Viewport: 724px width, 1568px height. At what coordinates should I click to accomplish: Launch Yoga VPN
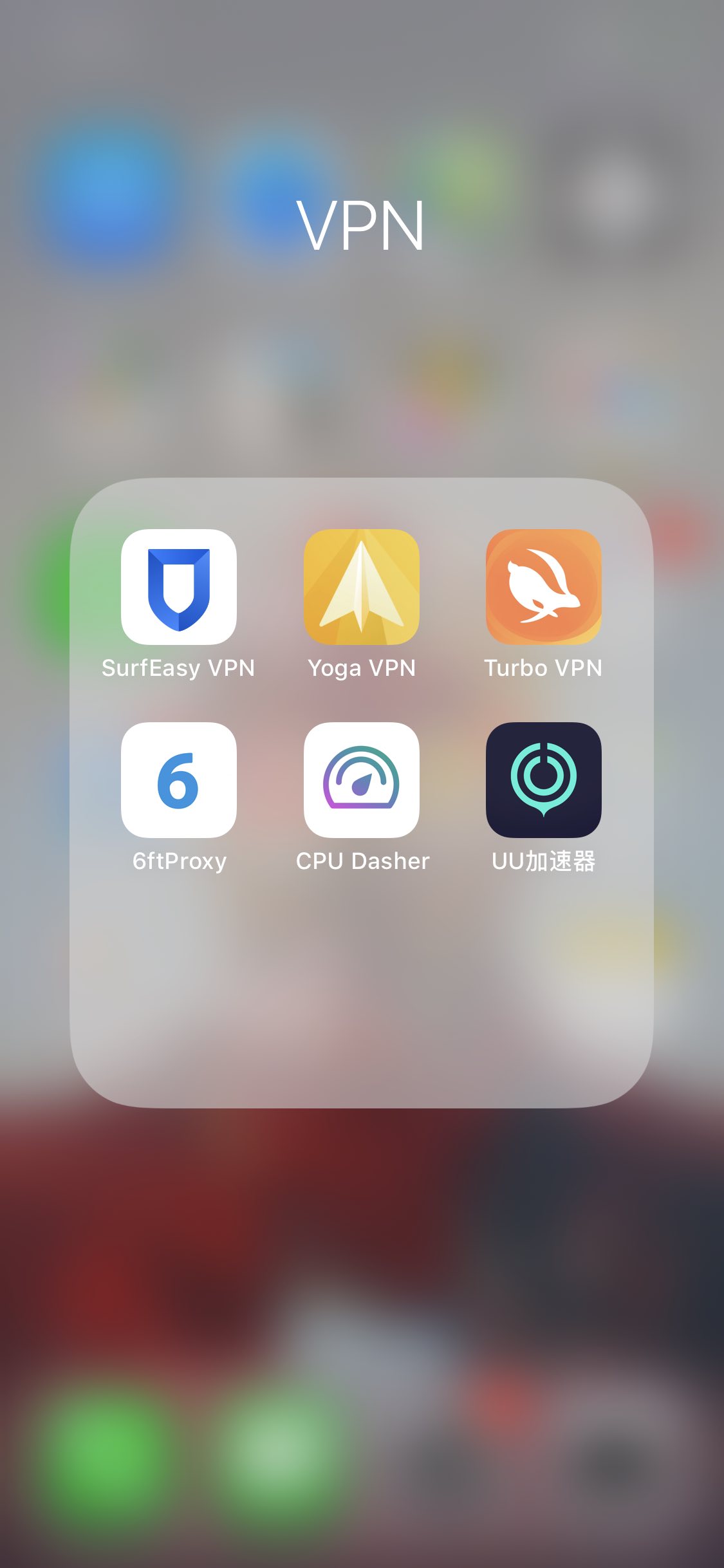(x=361, y=587)
